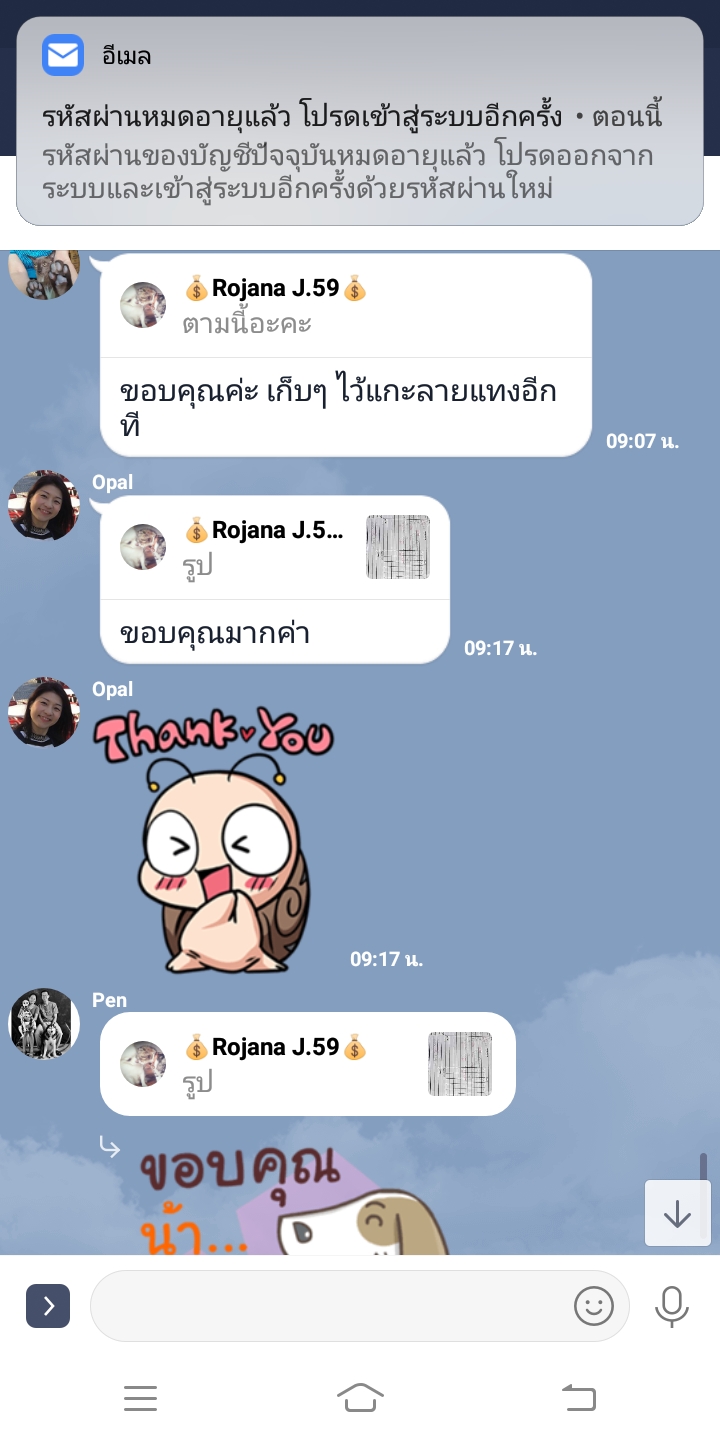Open Opal's profile picture beside the Thank You sticker

pos(44,713)
